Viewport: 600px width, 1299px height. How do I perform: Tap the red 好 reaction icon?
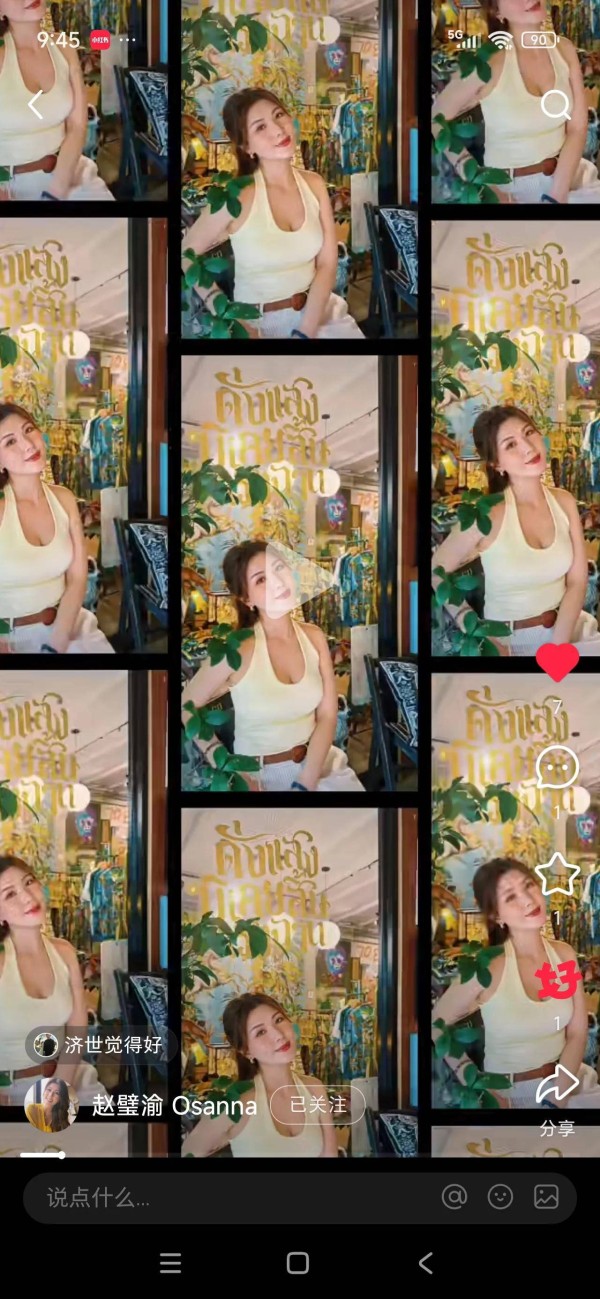tap(557, 981)
